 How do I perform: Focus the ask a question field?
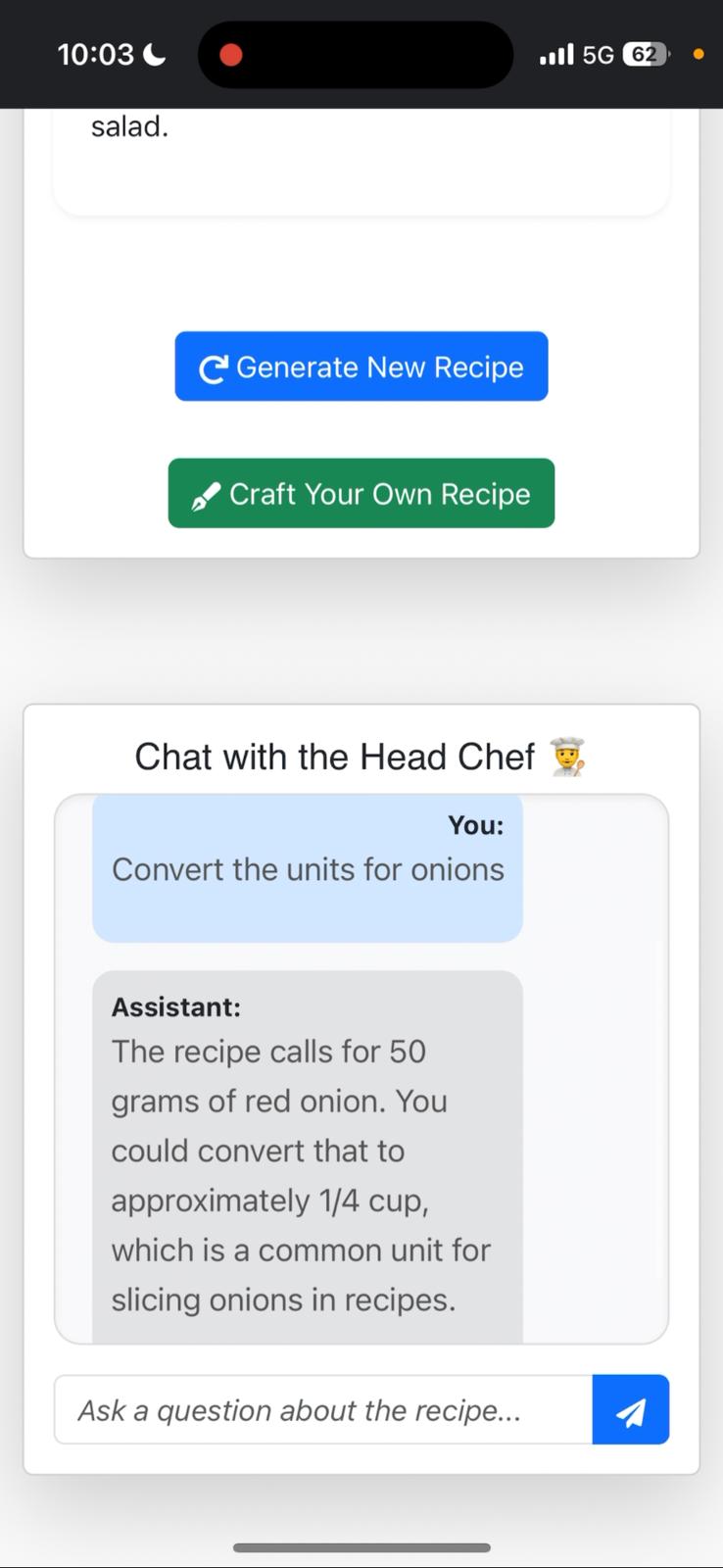[x=323, y=1410]
